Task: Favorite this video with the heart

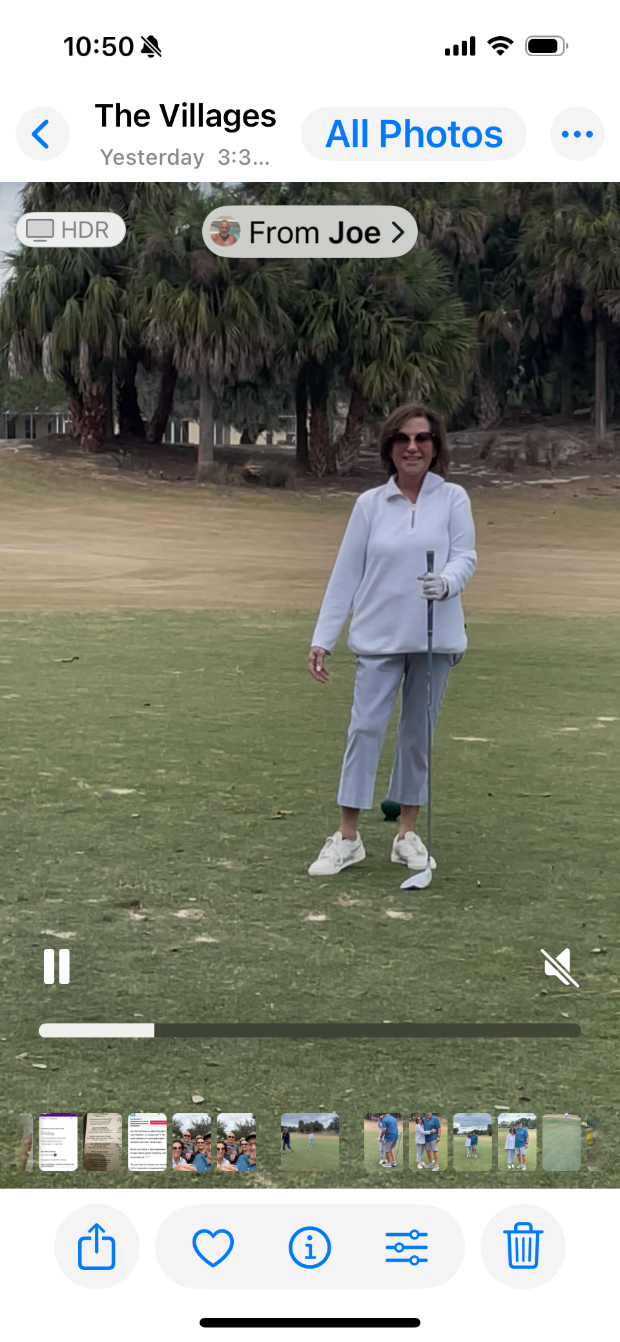Action: pyautogui.click(x=213, y=1247)
